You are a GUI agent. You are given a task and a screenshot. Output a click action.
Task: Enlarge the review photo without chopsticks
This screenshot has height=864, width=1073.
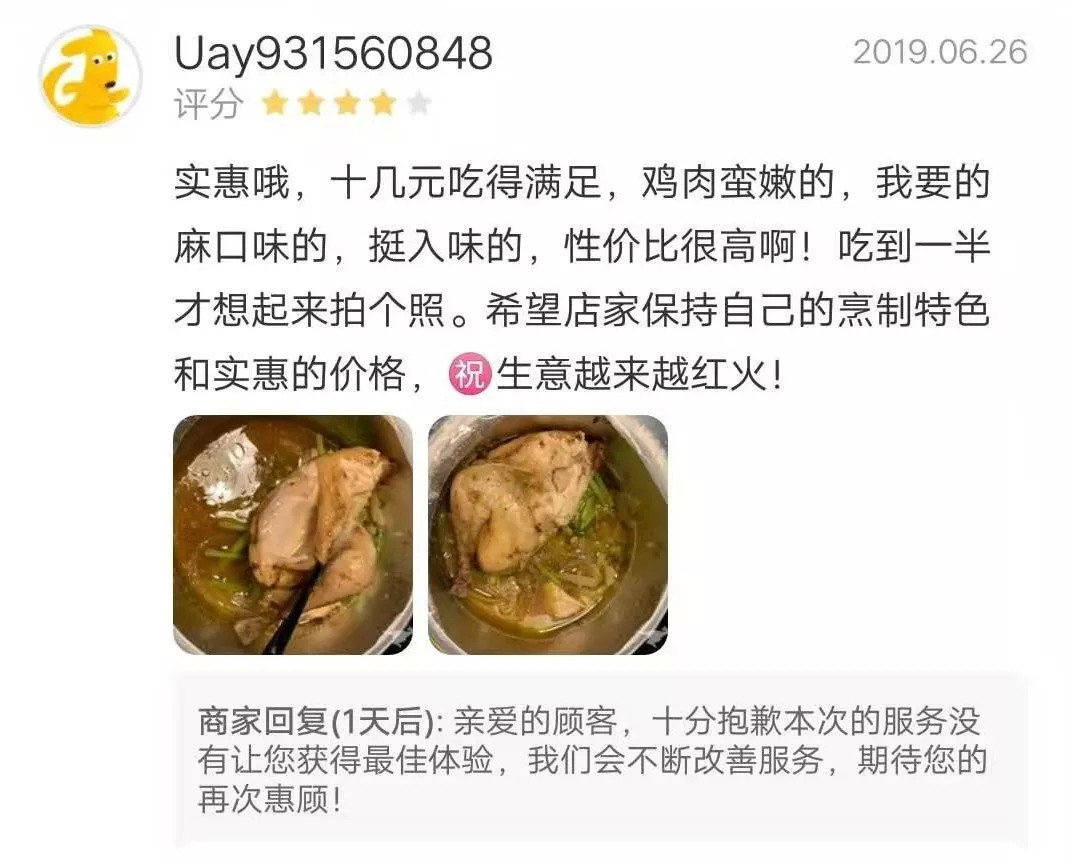(547, 535)
